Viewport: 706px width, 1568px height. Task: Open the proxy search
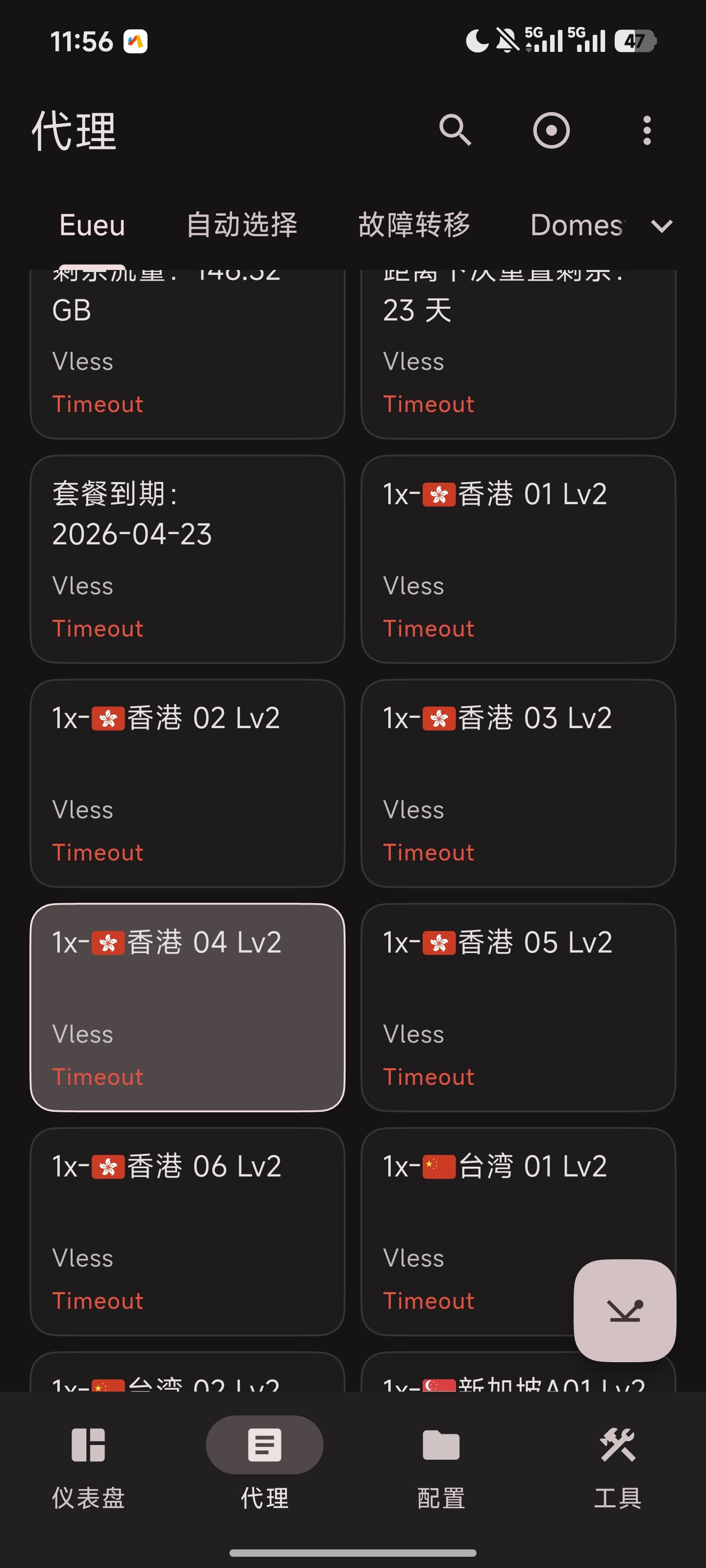coord(455,130)
